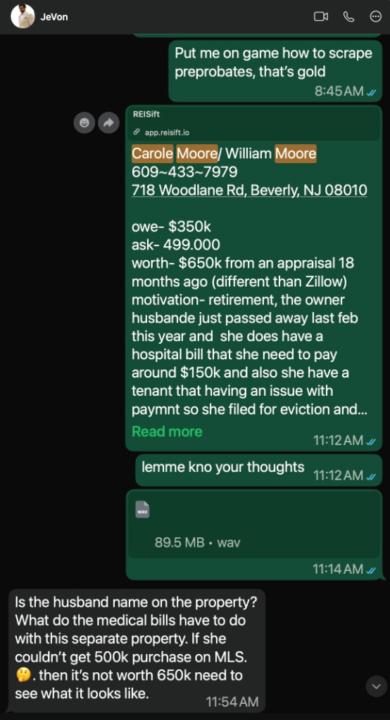This screenshot has width=390, height=720.
Task: Expand the message with Read more
Action: [167, 432]
